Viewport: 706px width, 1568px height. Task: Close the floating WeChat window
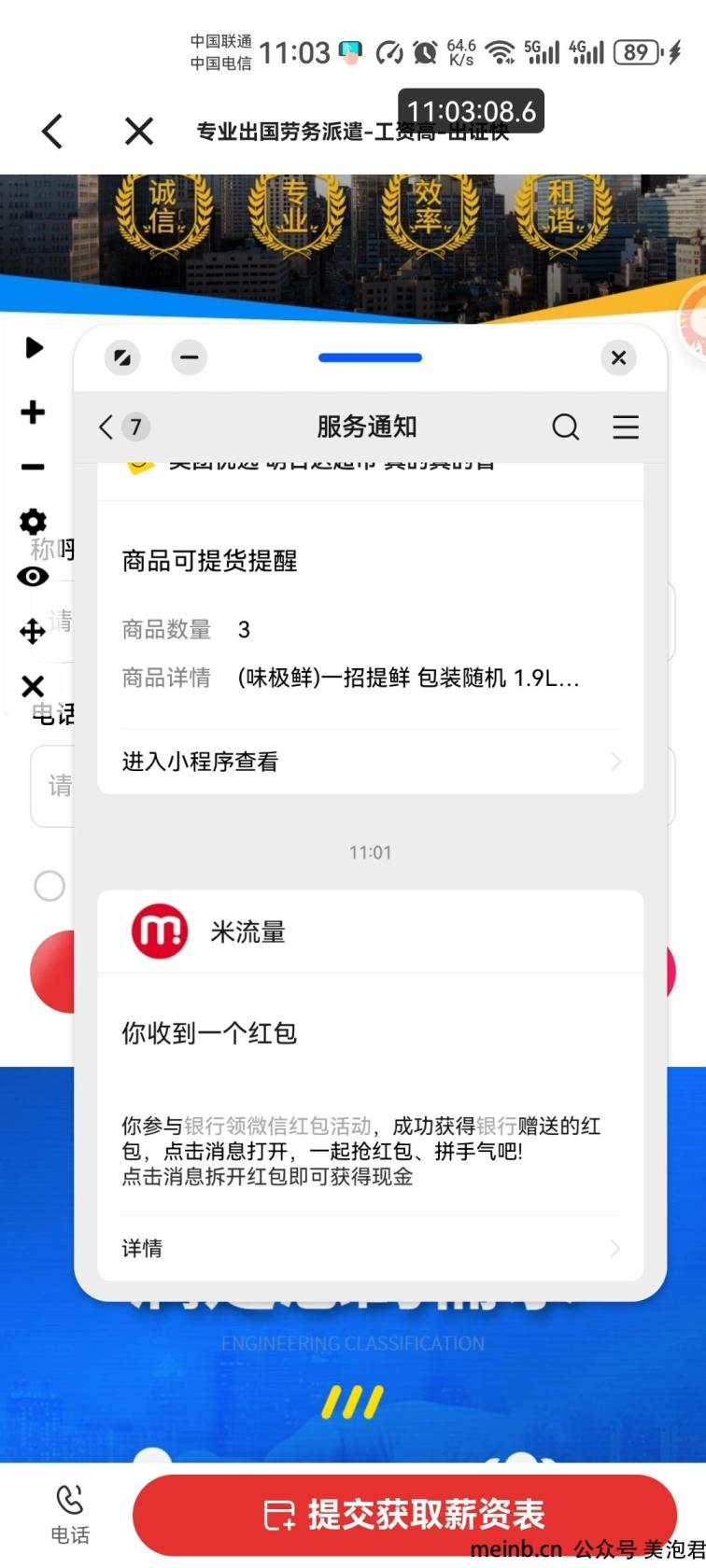(x=618, y=357)
